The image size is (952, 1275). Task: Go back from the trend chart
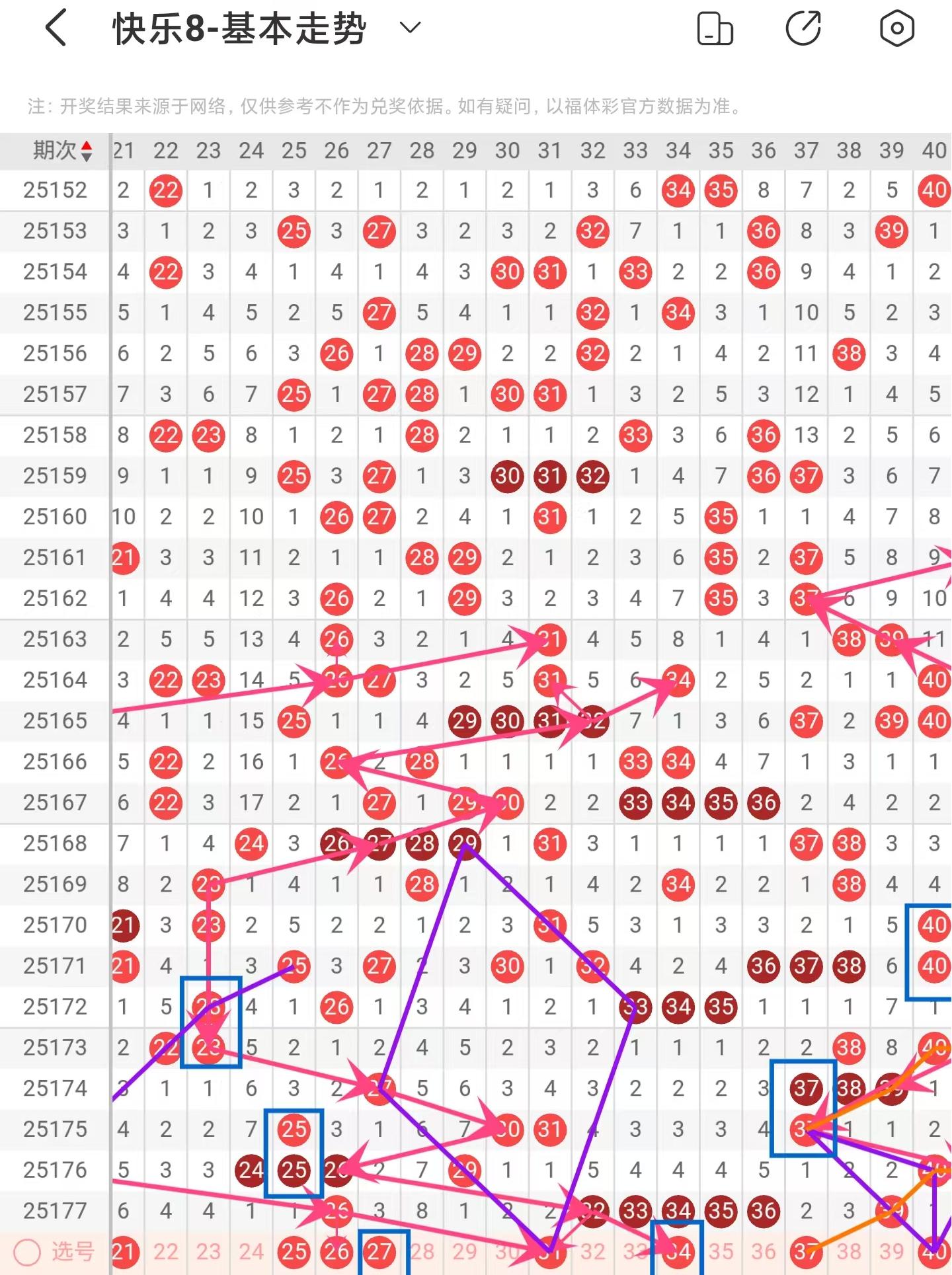coord(57,28)
